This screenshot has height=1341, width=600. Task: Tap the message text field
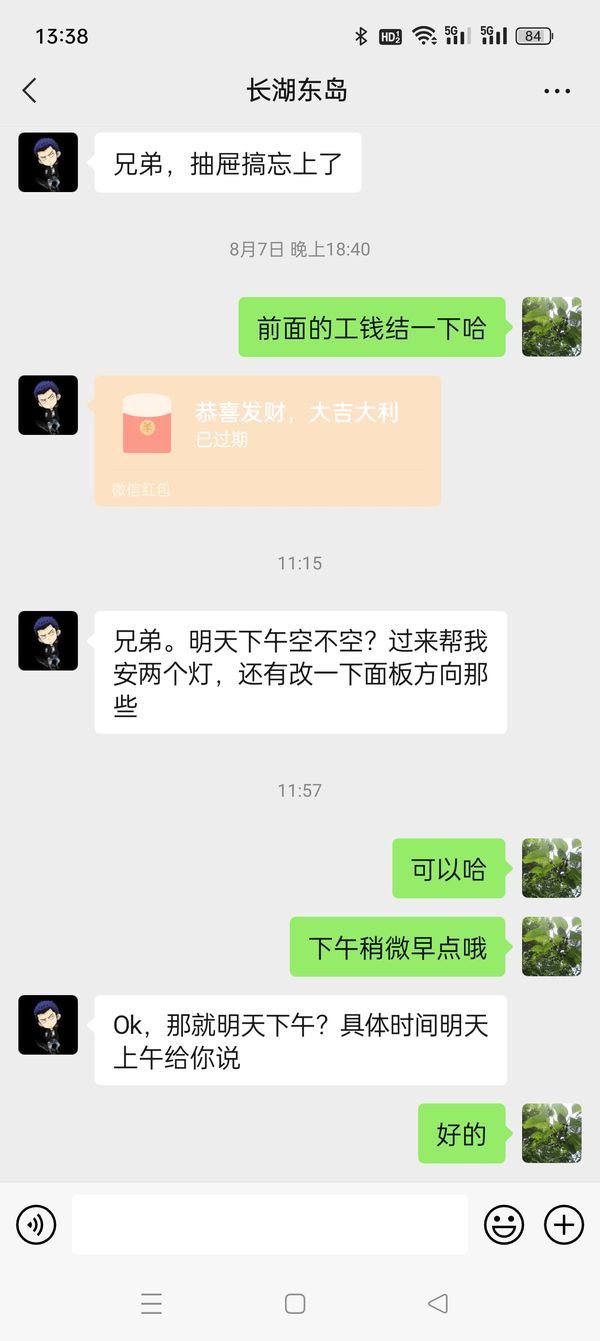click(269, 1224)
